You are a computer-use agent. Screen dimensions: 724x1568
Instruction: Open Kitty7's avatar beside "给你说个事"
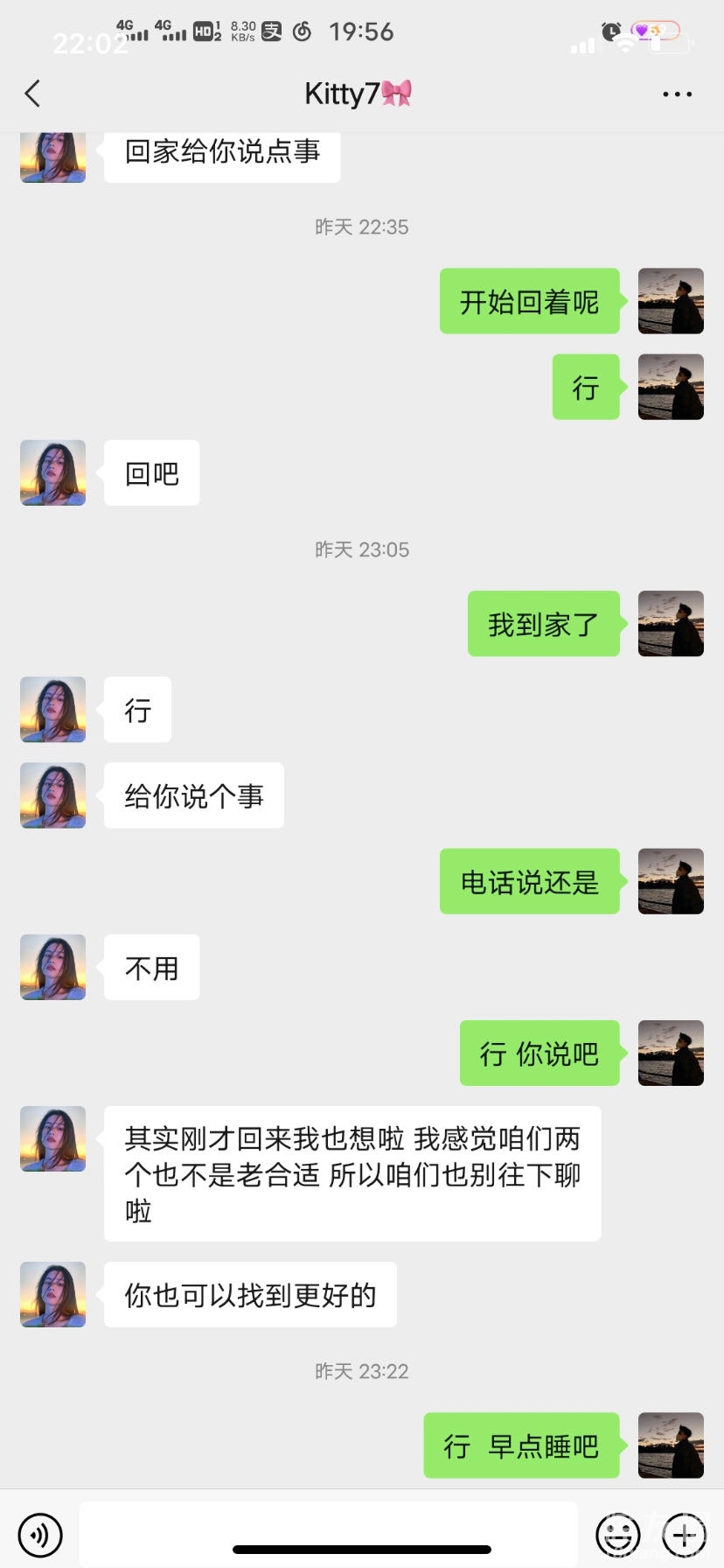pos(53,795)
